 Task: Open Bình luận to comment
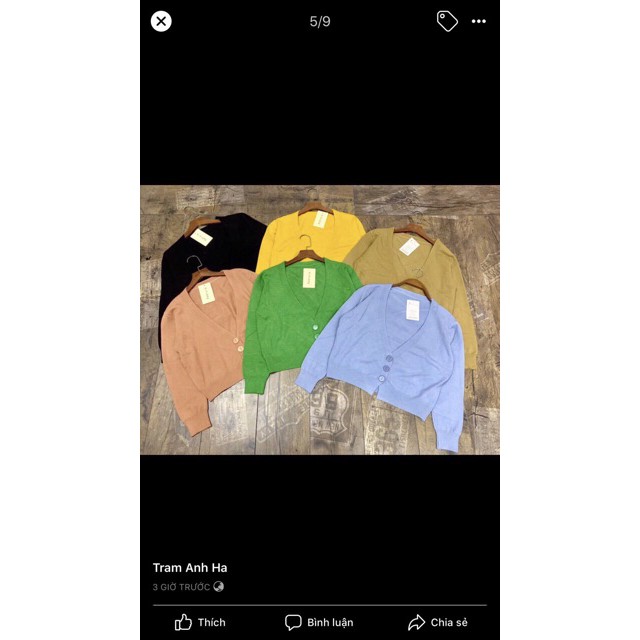[319, 622]
